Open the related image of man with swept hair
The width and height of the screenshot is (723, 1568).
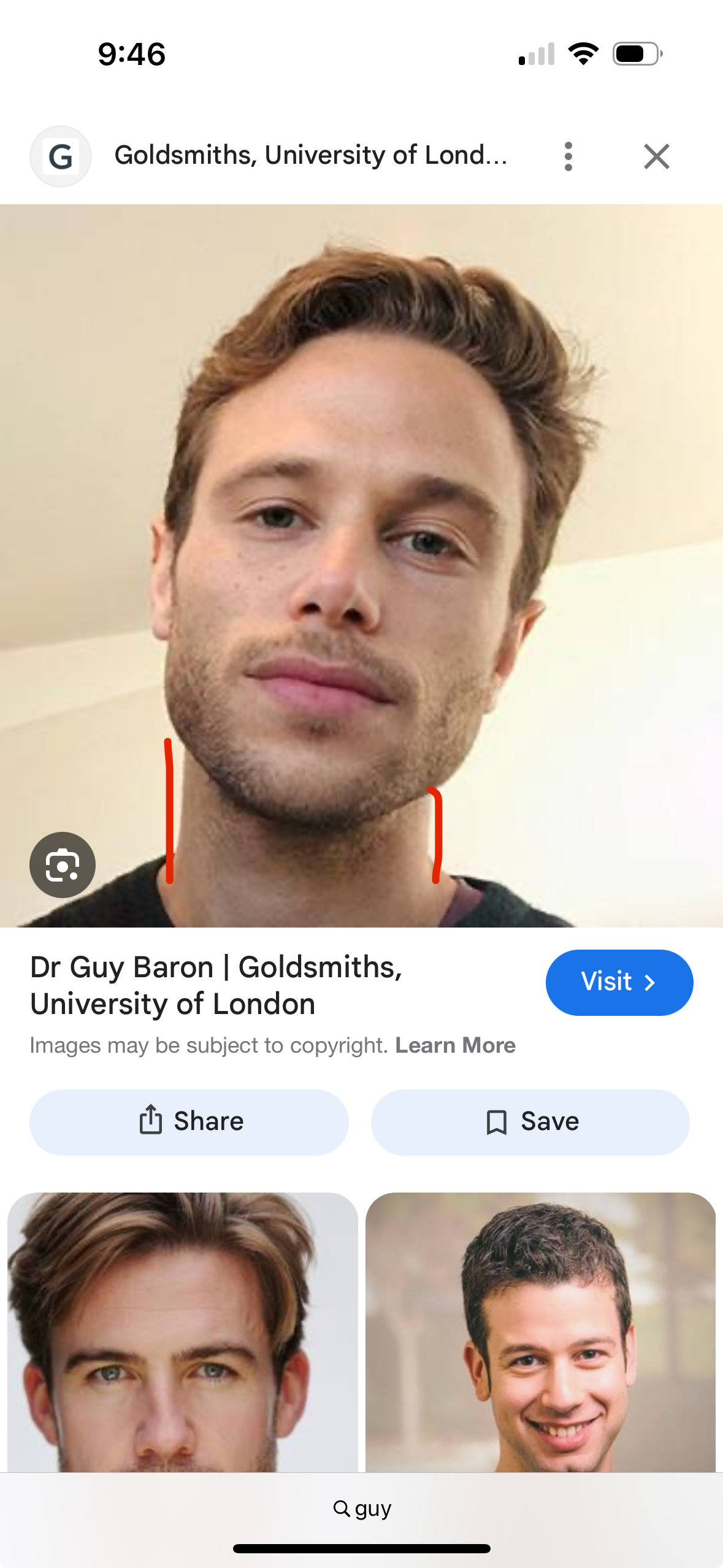183,1331
